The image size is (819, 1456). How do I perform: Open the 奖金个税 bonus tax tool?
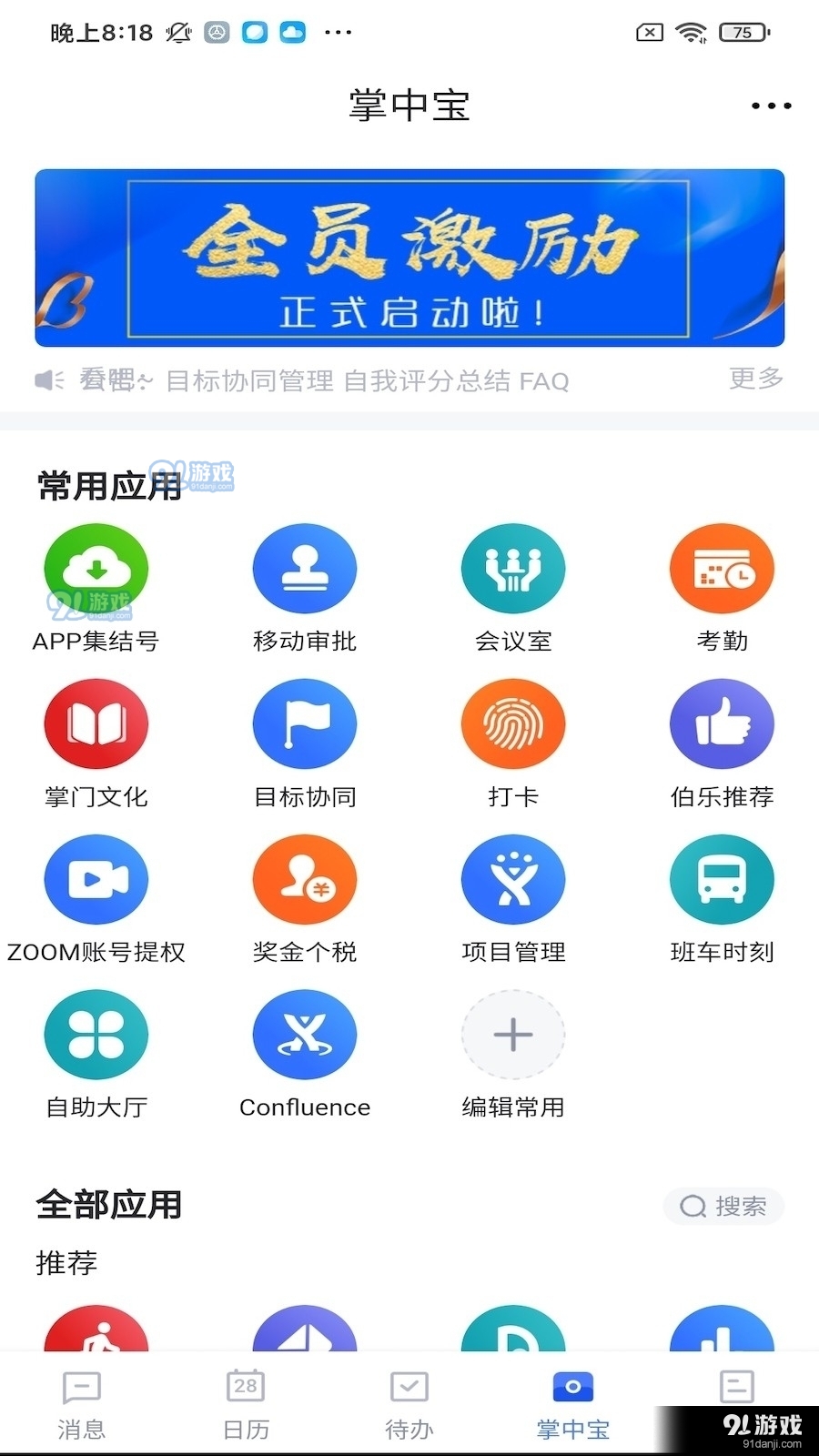(304, 879)
